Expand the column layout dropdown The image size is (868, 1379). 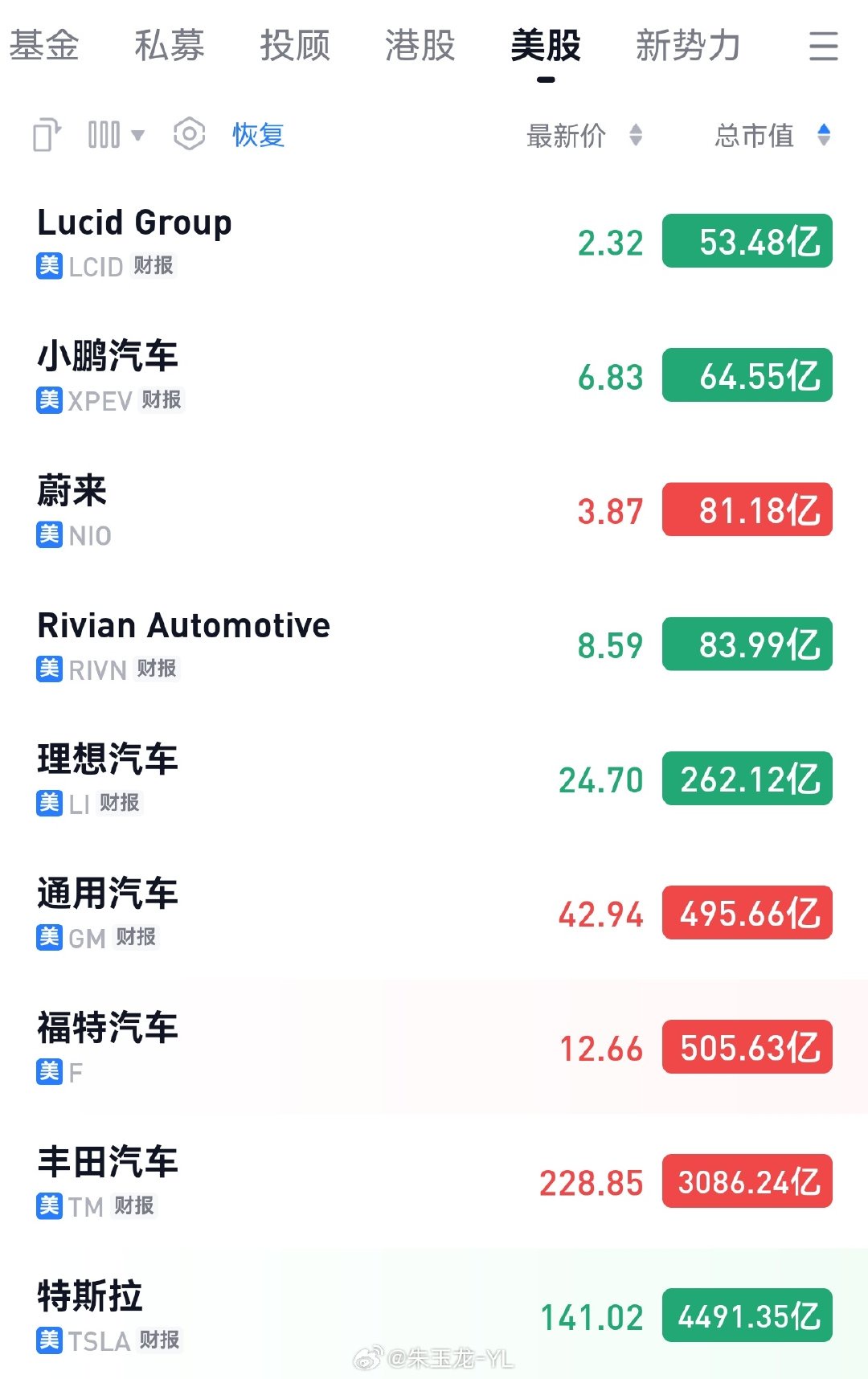click(116, 135)
